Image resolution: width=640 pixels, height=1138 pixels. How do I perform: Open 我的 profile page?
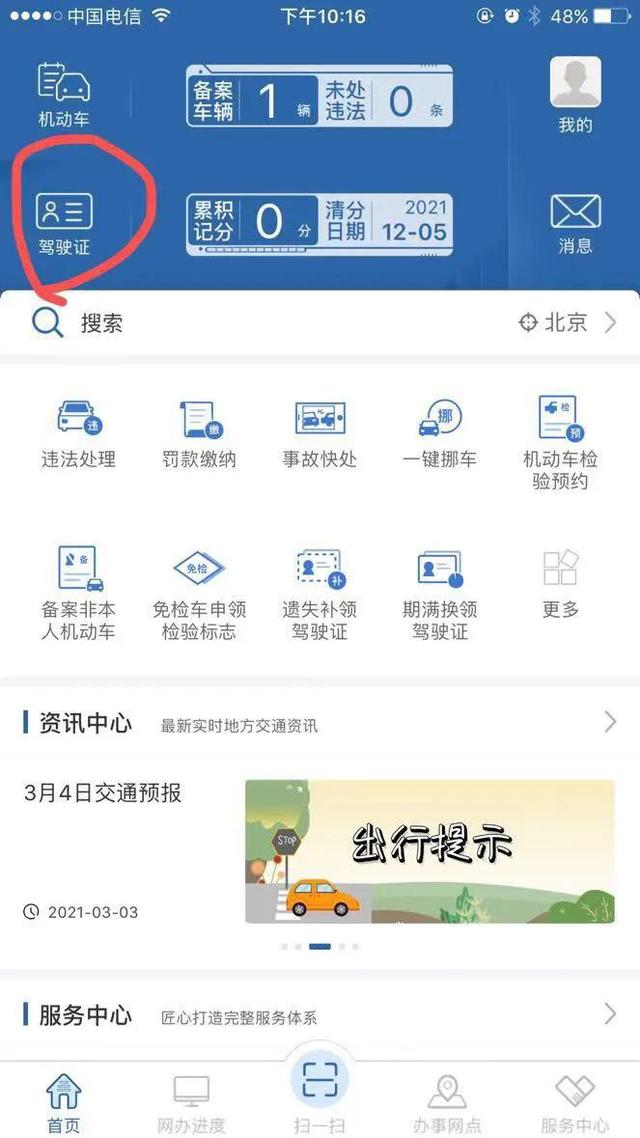[x=575, y=94]
